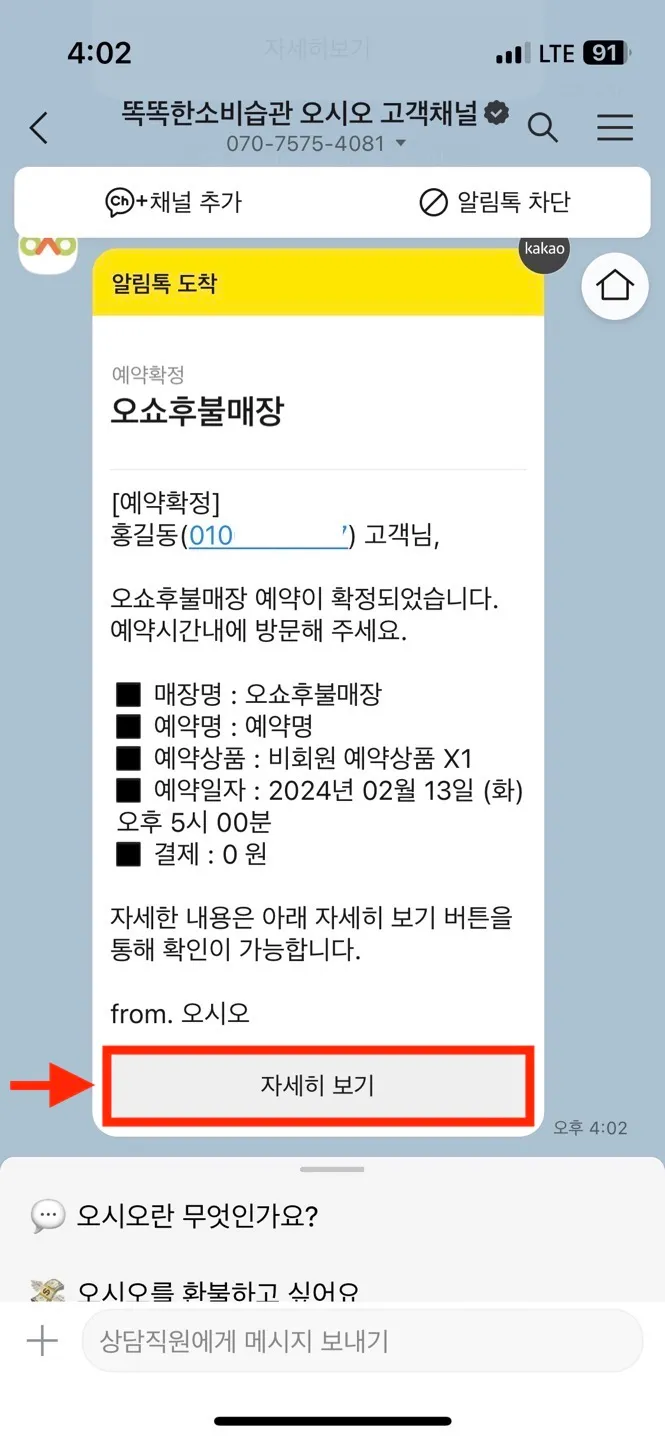Block notifications with 알림톡 차단
Screen dimensions: 665x1440
[494, 202]
